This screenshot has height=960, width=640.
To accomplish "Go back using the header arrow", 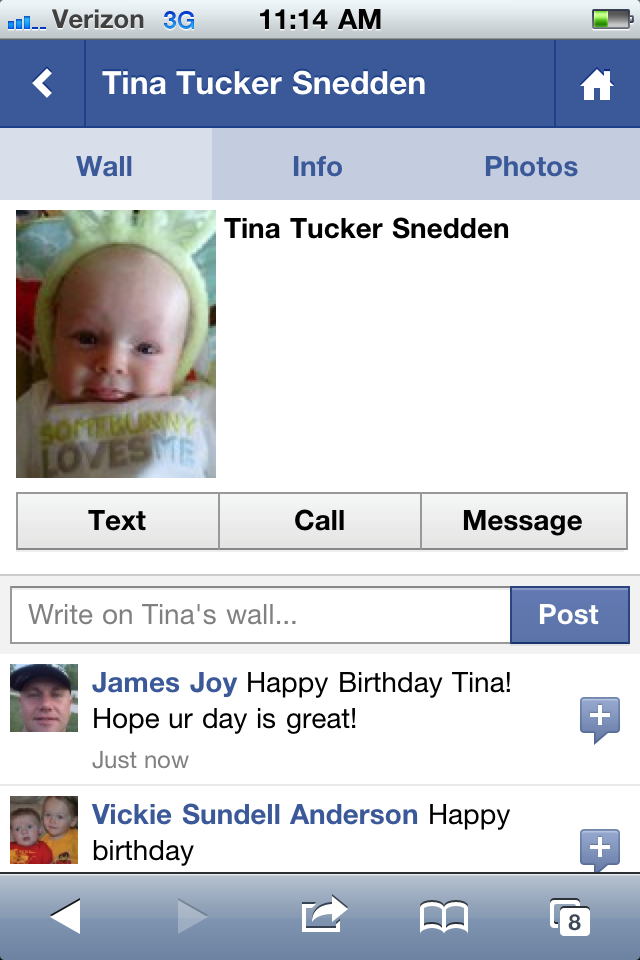I will pos(42,83).
